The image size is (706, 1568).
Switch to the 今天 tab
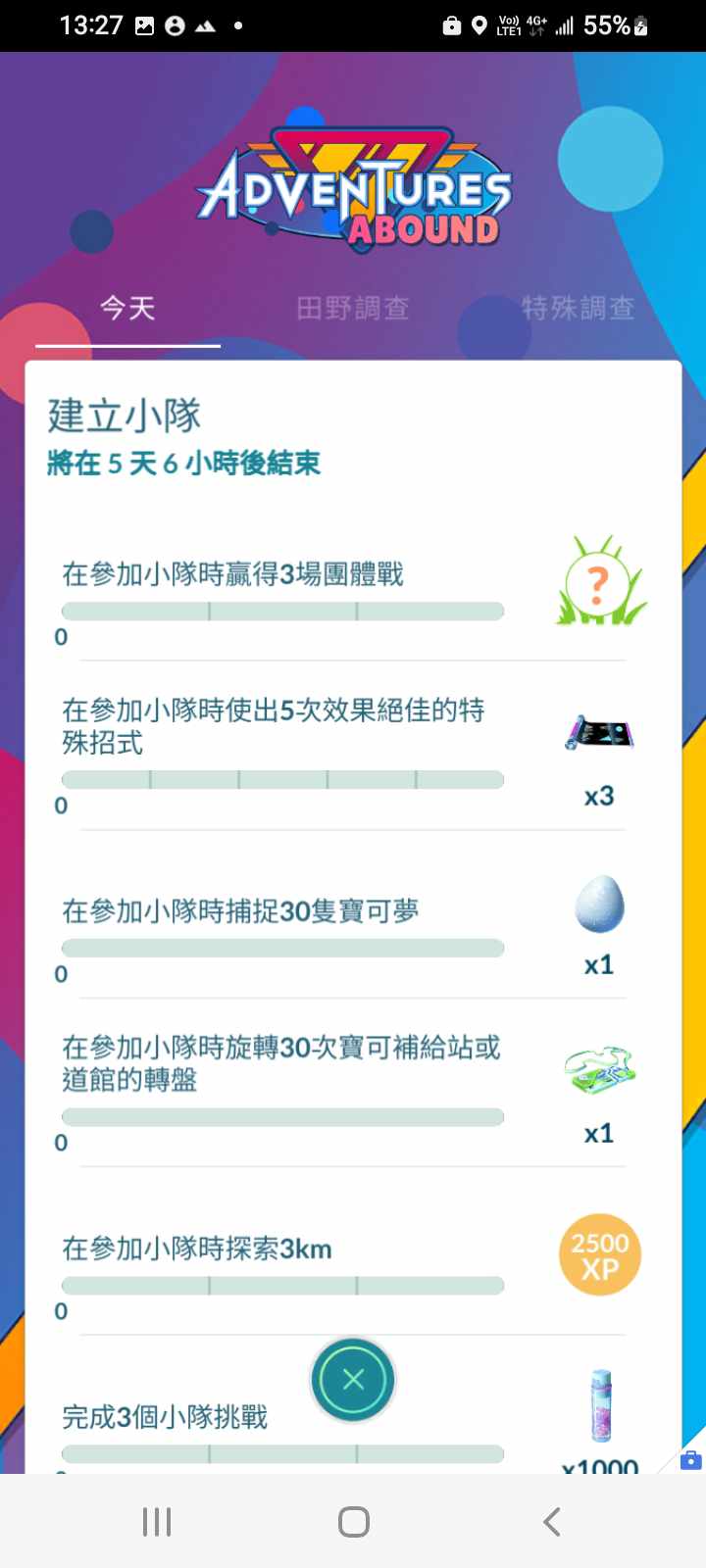(x=127, y=309)
